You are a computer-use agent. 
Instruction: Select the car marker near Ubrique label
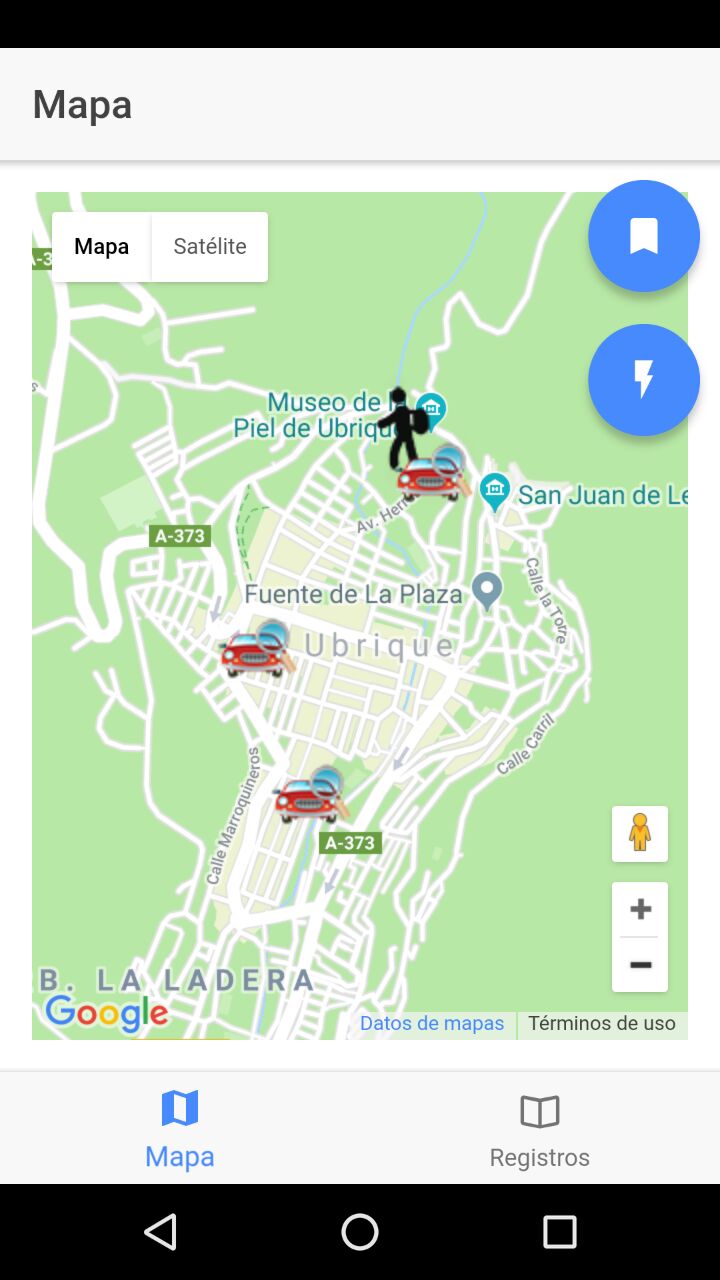tap(256, 649)
